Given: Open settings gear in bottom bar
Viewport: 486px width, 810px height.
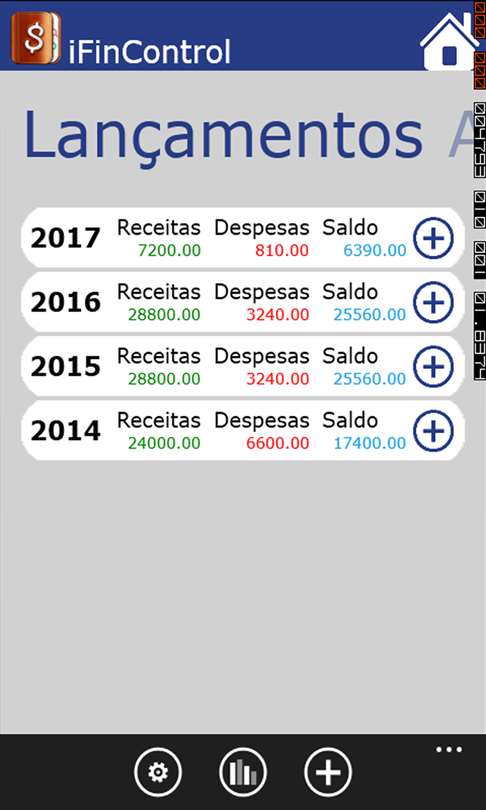Looking at the screenshot, I should (158, 772).
